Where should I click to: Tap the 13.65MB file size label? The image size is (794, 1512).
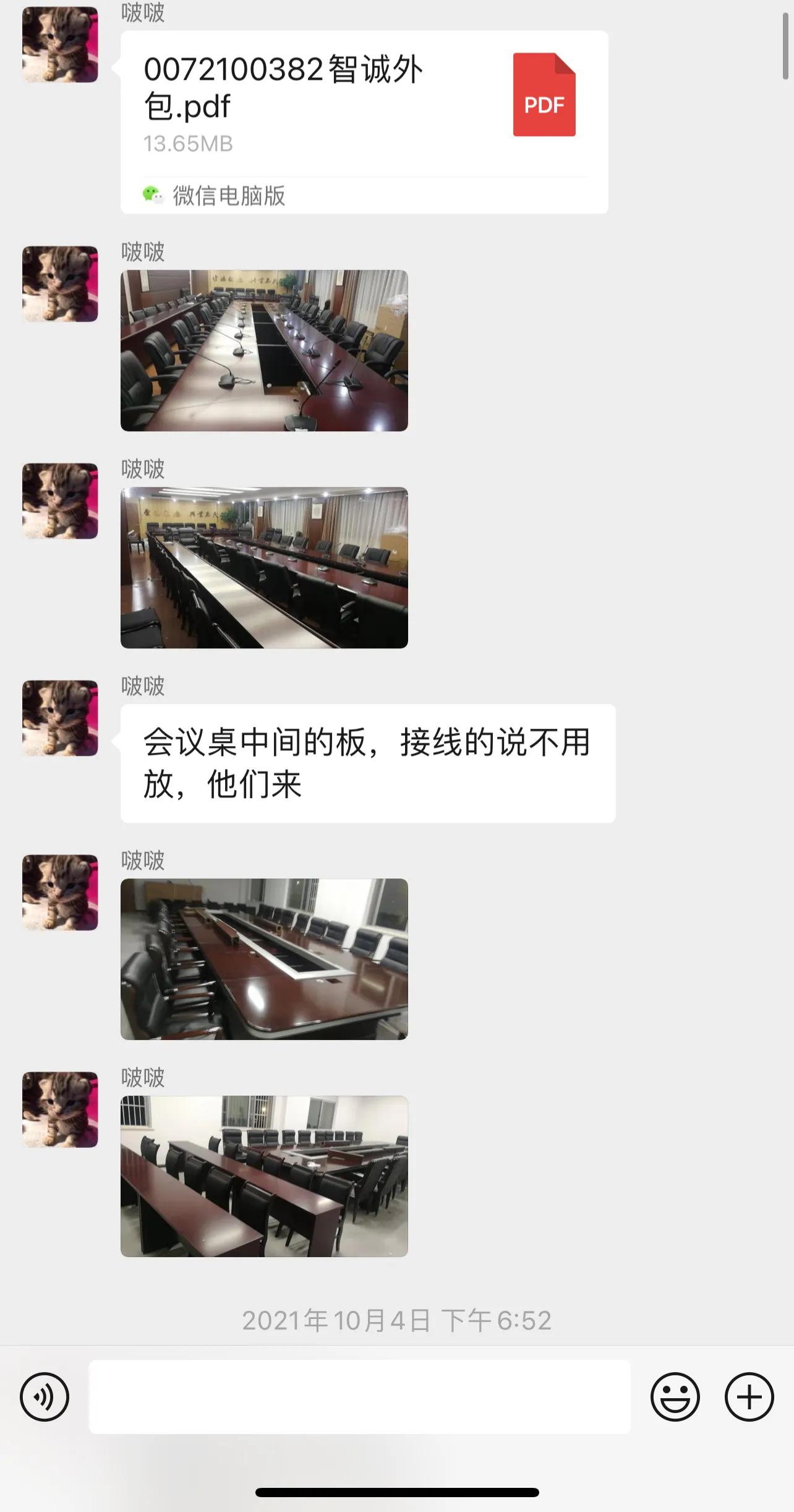[187, 145]
